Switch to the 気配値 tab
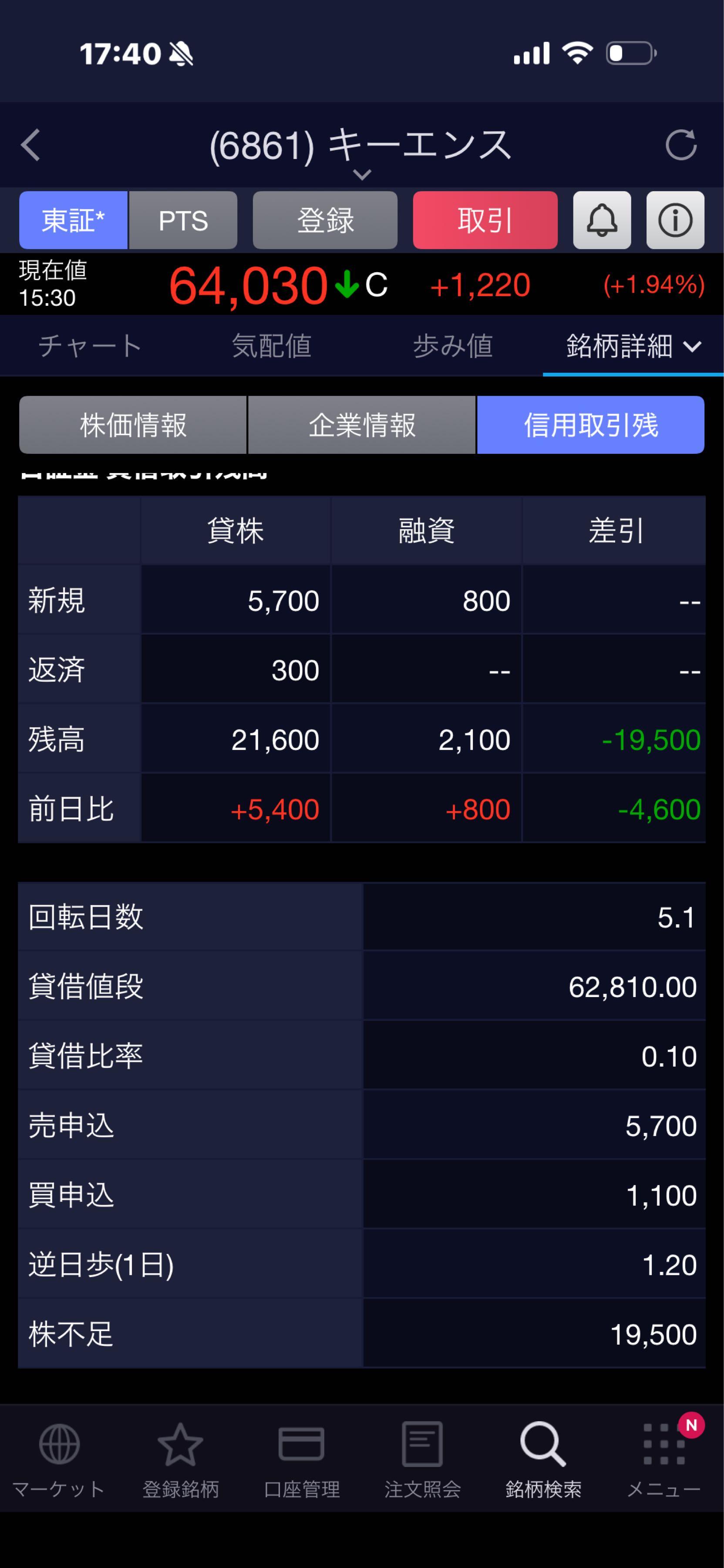724x1568 pixels. click(x=271, y=346)
